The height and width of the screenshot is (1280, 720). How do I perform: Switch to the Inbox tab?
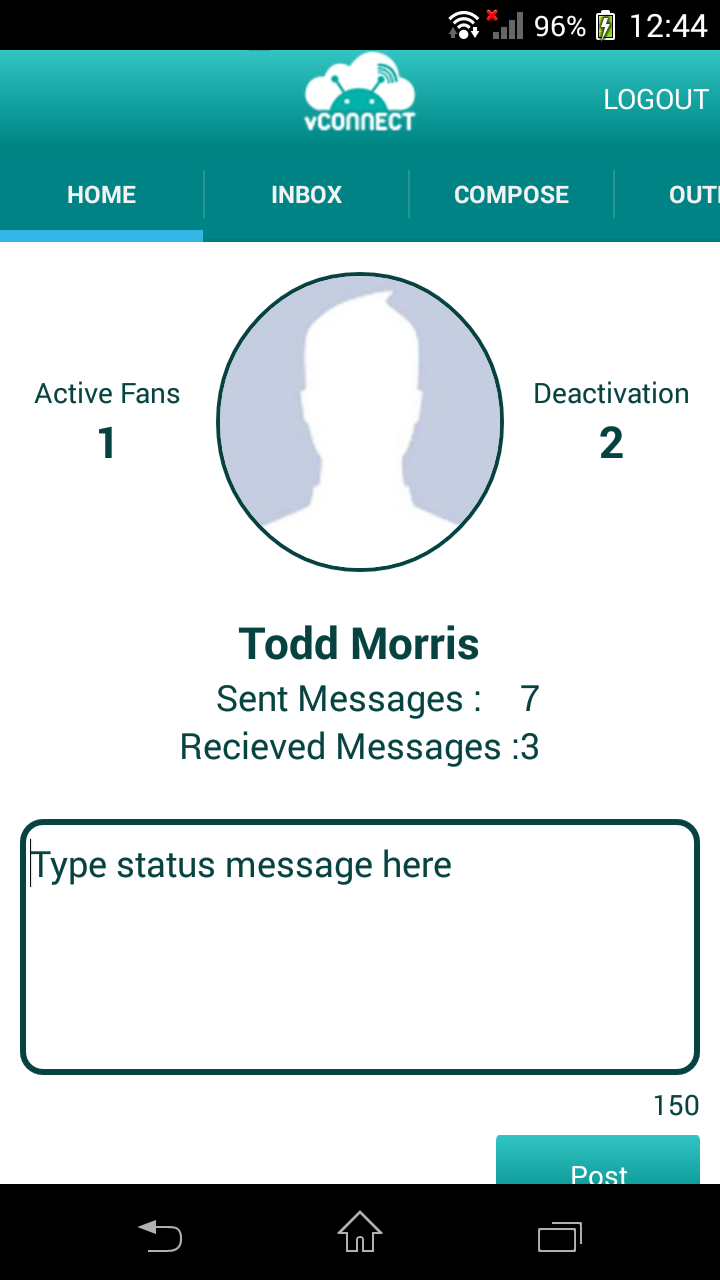click(x=306, y=195)
